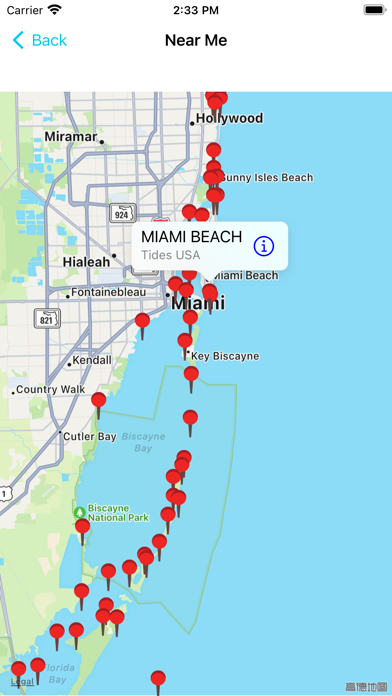Select the pin just above Key Biscayne label
This screenshot has height=696, width=392.
click(x=185, y=341)
